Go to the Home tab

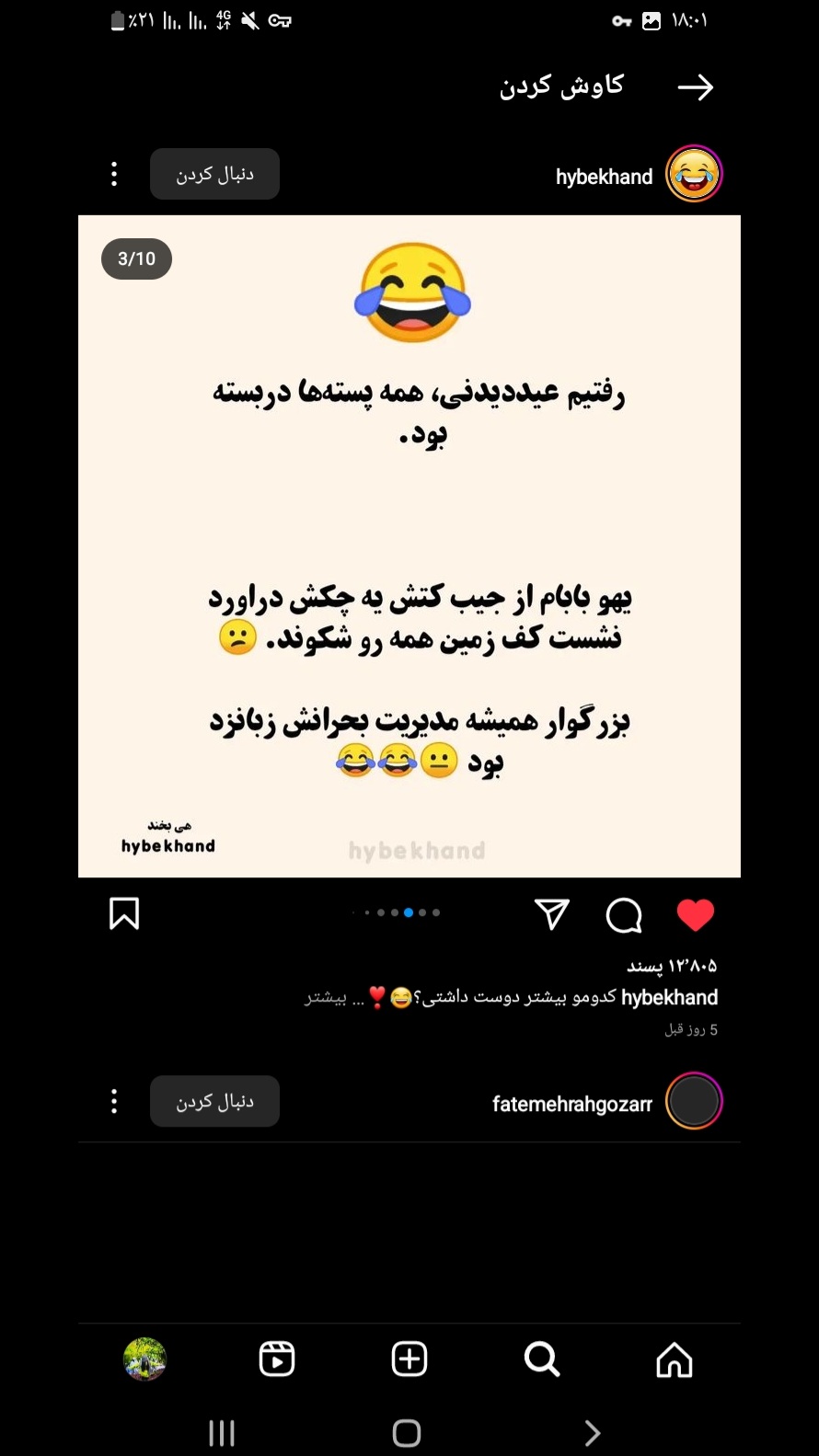click(x=674, y=1359)
